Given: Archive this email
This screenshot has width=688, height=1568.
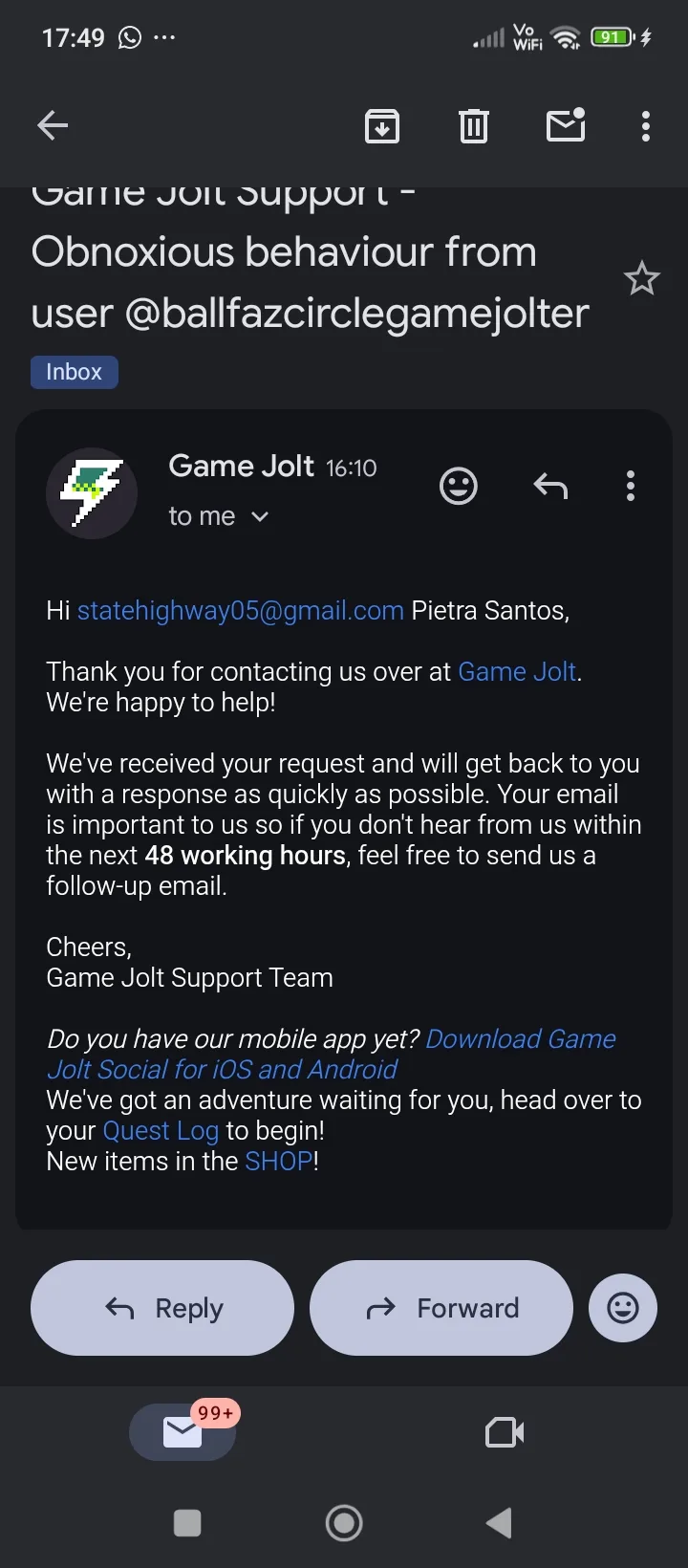Looking at the screenshot, I should [382, 125].
